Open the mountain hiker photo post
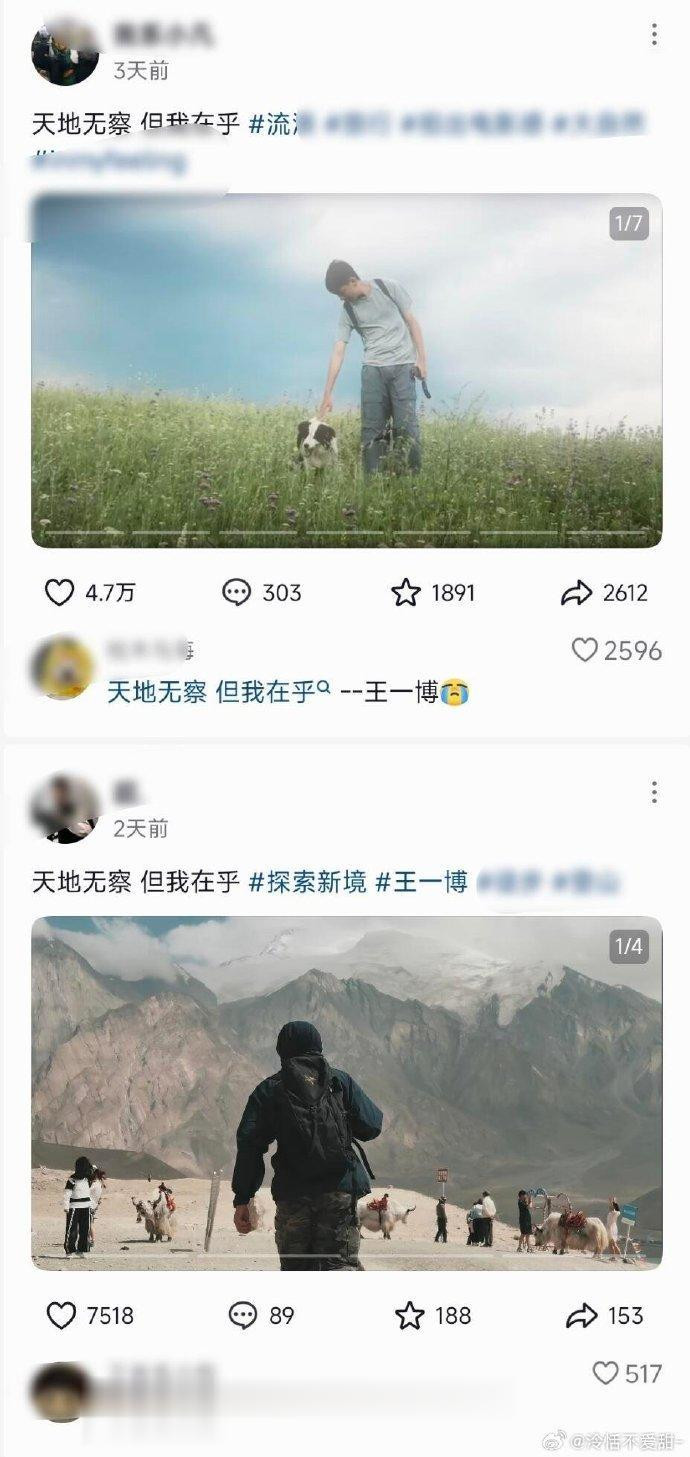690x1457 pixels. 346,1093
